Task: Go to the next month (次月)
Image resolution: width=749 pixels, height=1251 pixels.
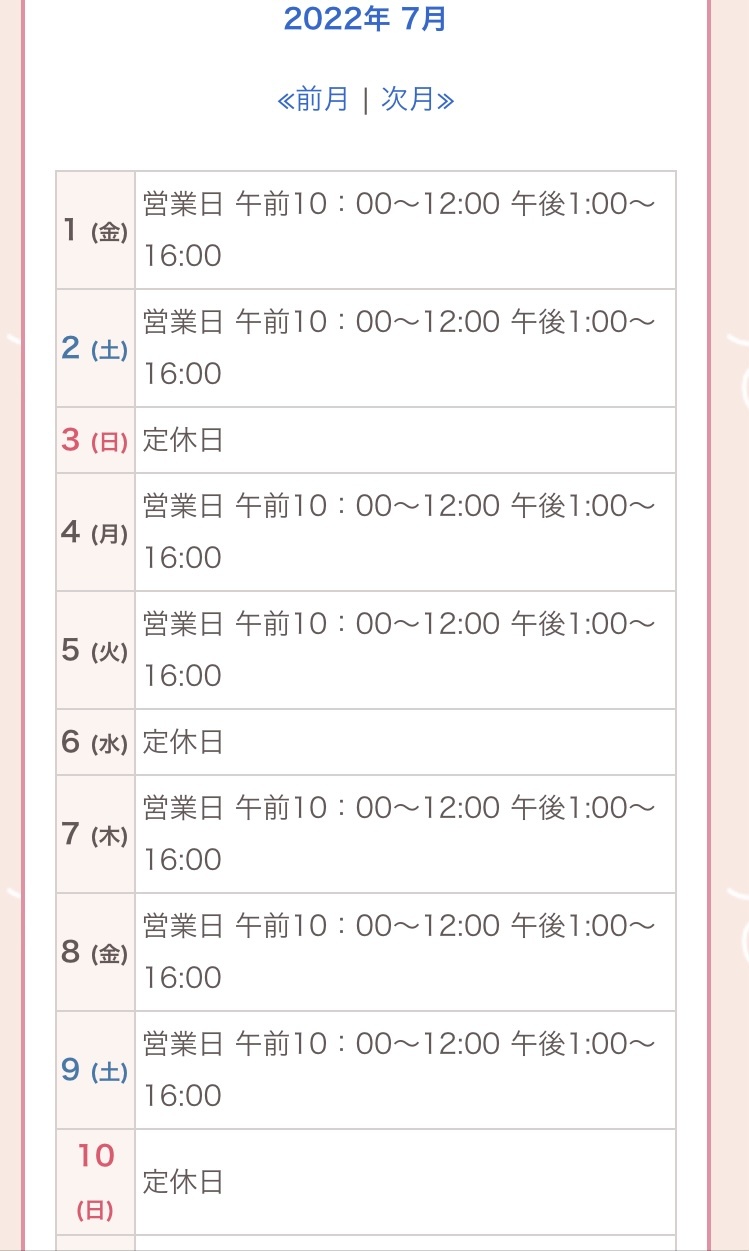Action: coord(418,100)
